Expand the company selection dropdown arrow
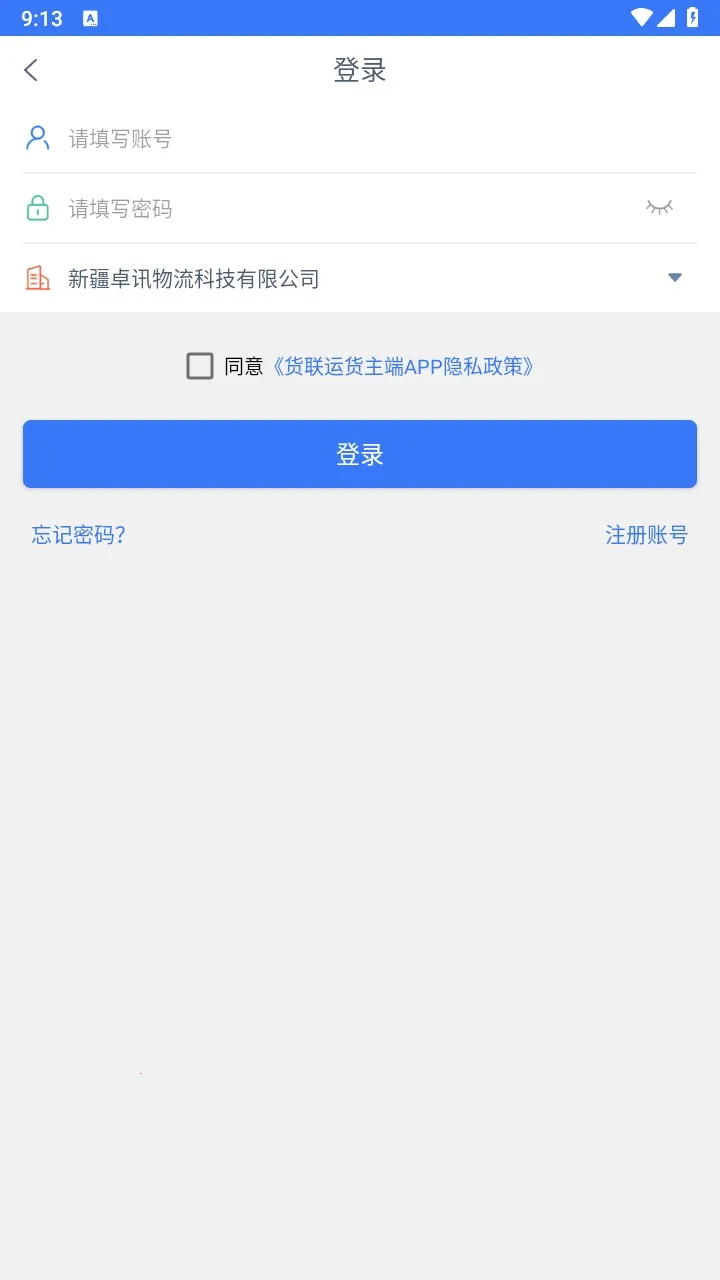Image resolution: width=720 pixels, height=1280 pixels. pyautogui.click(x=675, y=278)
